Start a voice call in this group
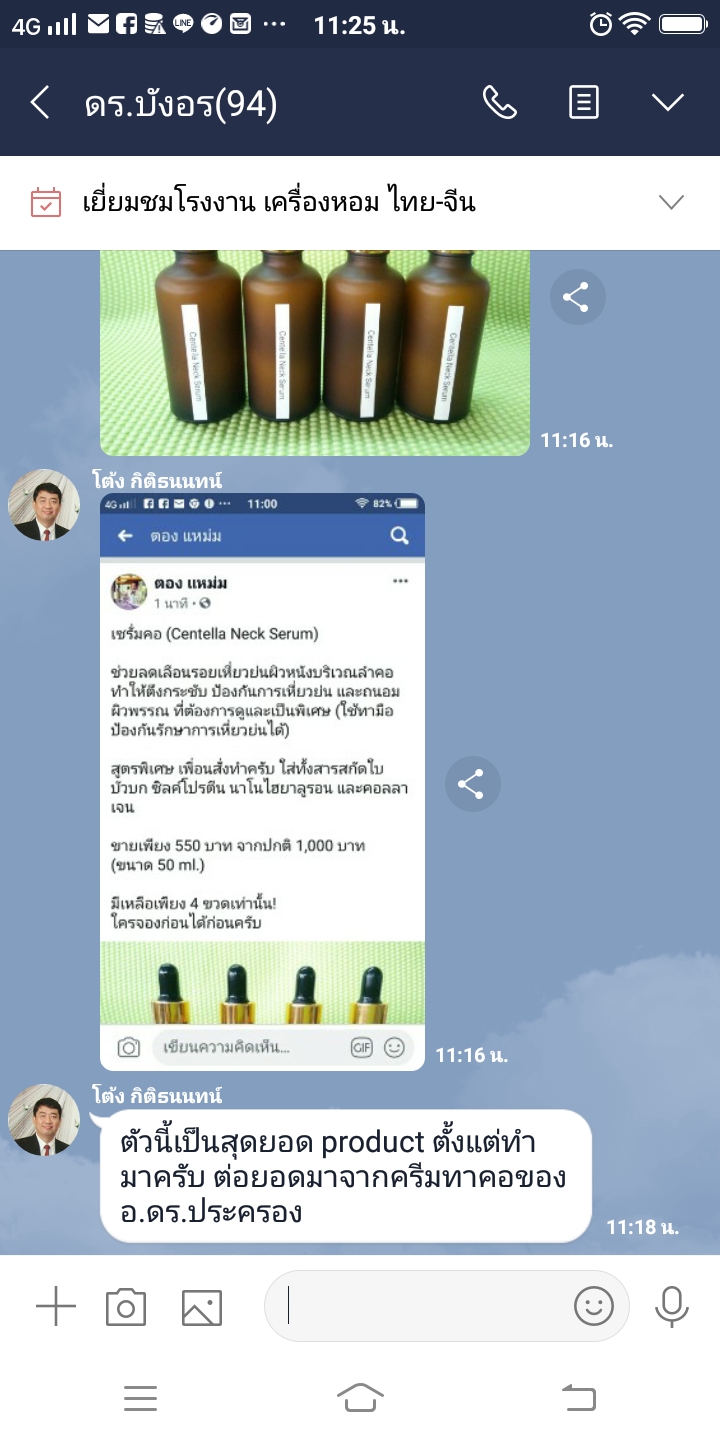 coord(499,102)
